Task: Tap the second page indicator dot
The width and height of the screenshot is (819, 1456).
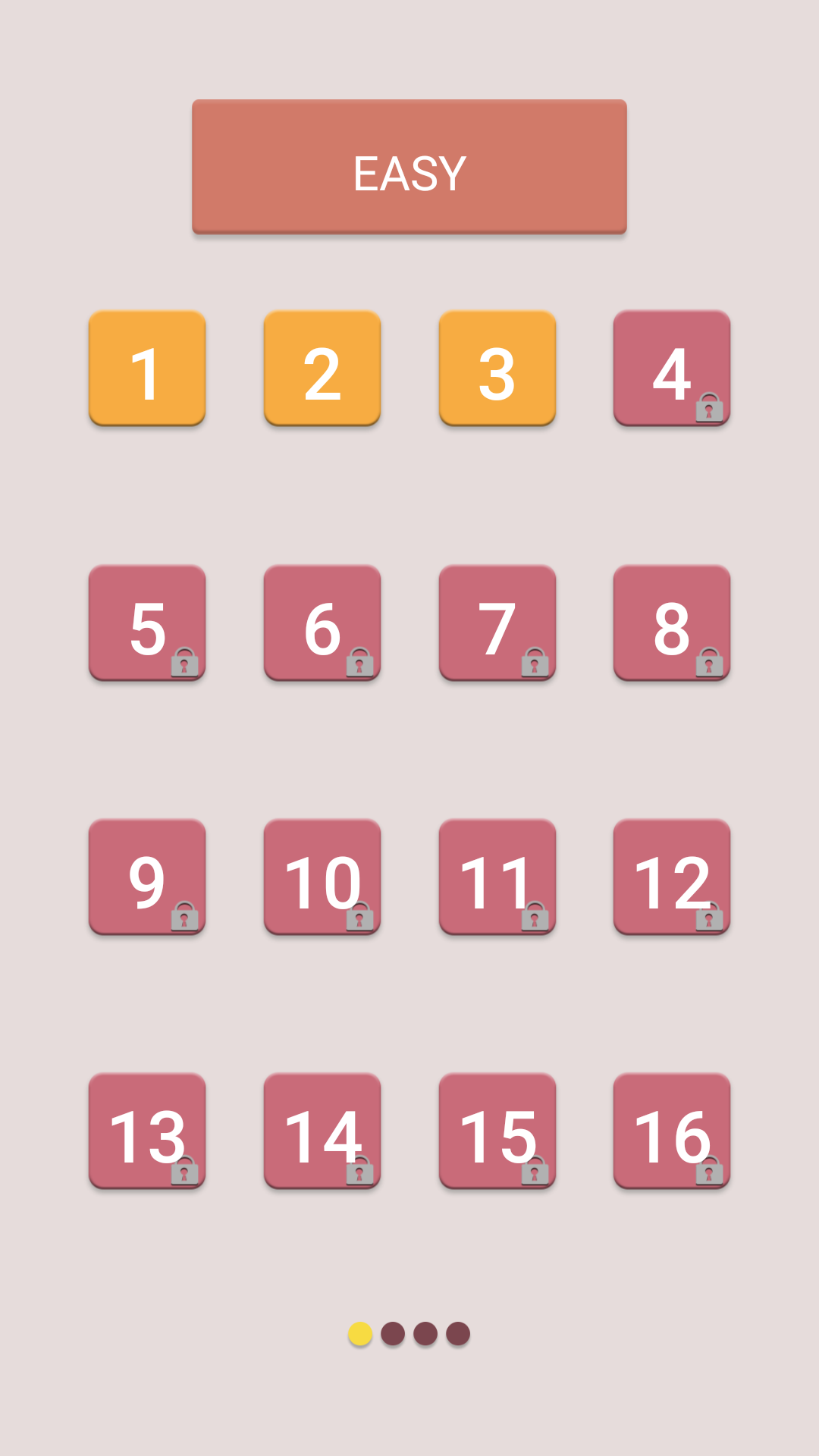Action: (x=392, y=1332)
